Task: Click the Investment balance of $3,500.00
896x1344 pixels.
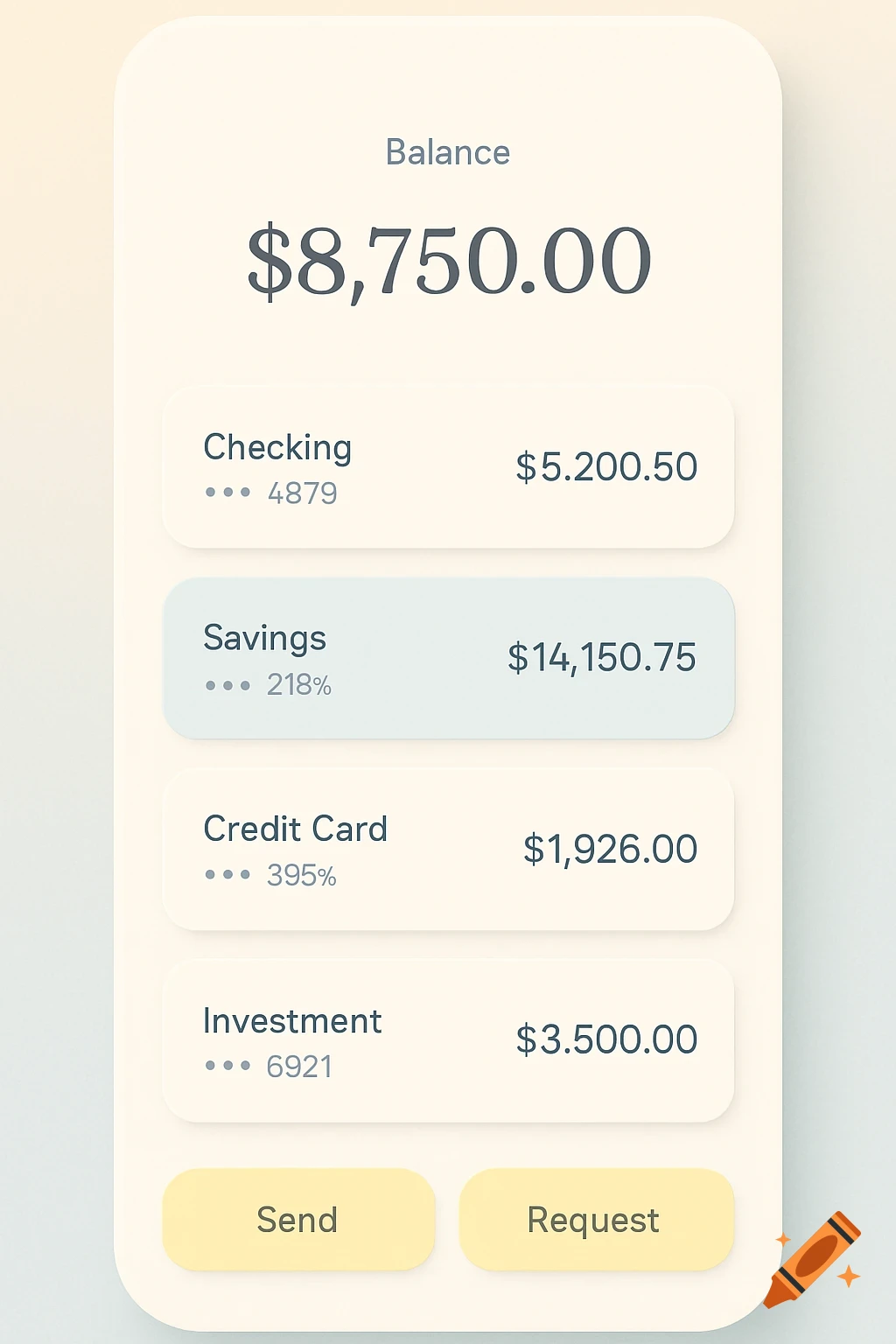Action: pos(606,1038)
